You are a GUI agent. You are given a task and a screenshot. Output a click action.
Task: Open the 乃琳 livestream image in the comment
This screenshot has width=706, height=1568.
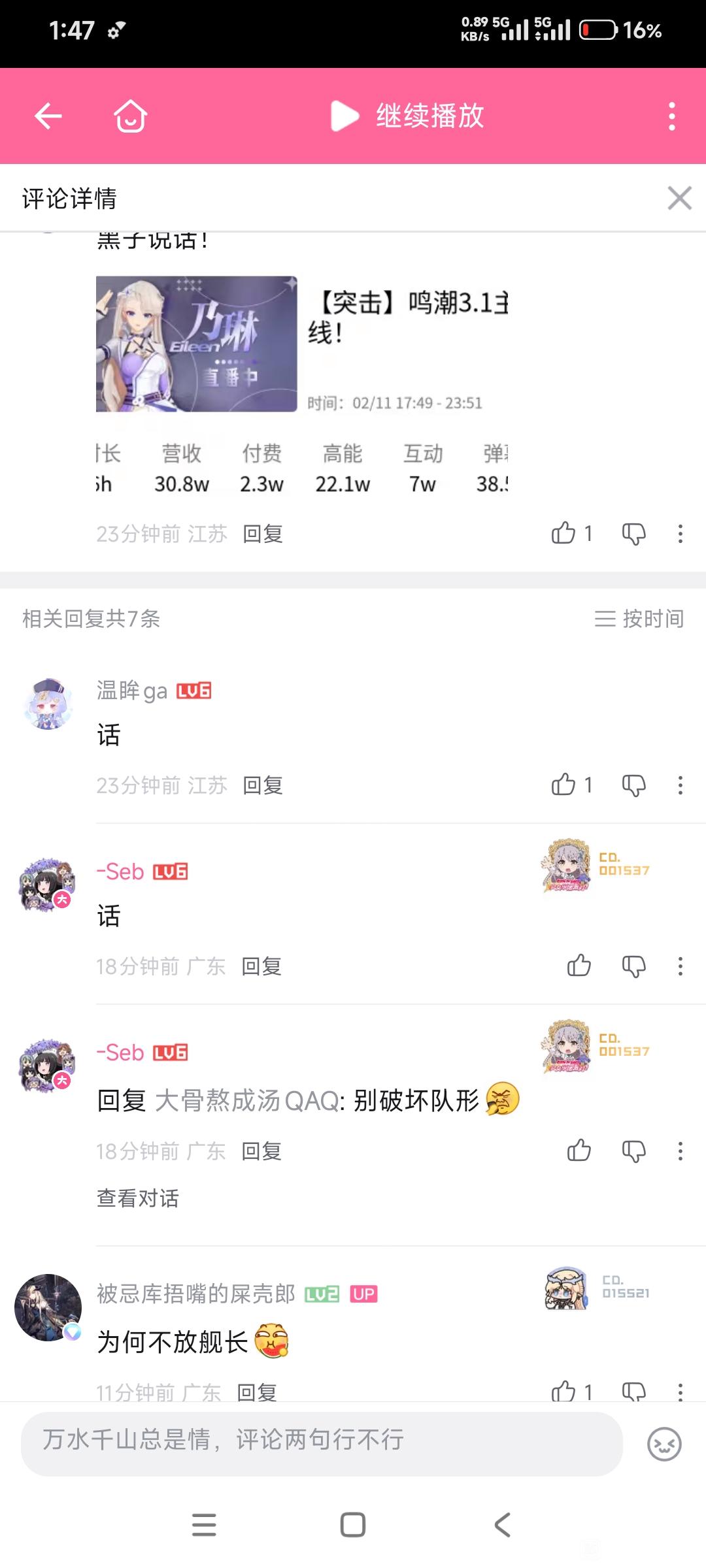coord(196,344)
